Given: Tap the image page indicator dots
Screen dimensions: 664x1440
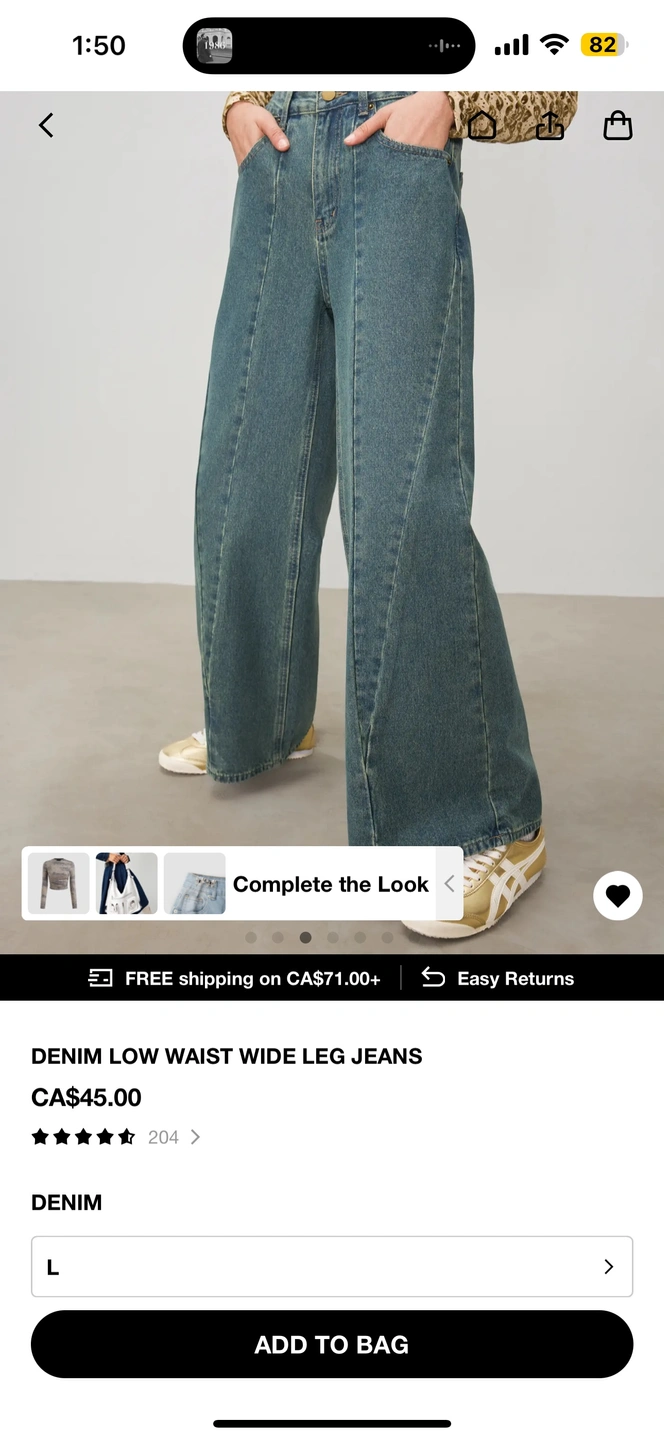Looking at the screenshot, I should [x=318, y=938].
